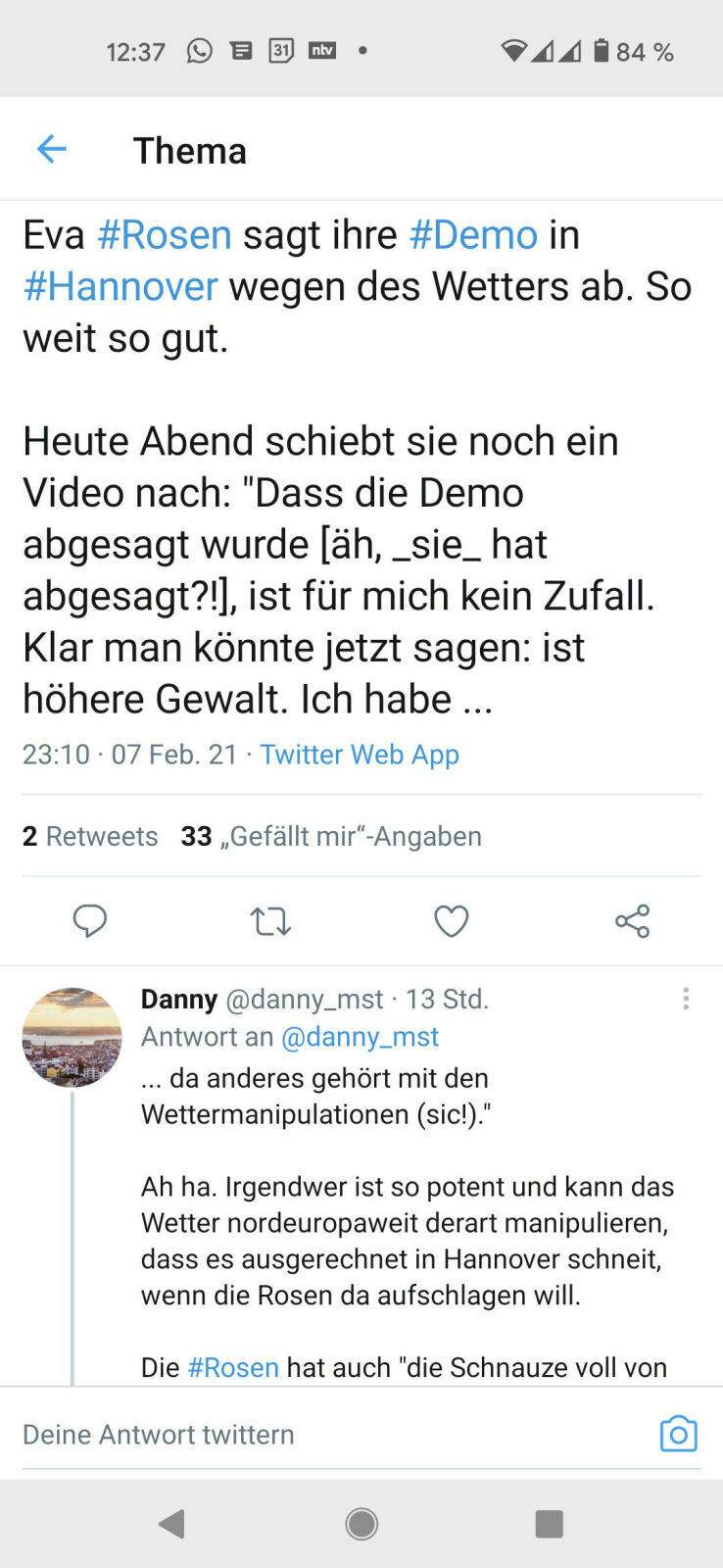Open the #Demo hashtag
The image size is (723, 1568).
click(x=473, y=235)
